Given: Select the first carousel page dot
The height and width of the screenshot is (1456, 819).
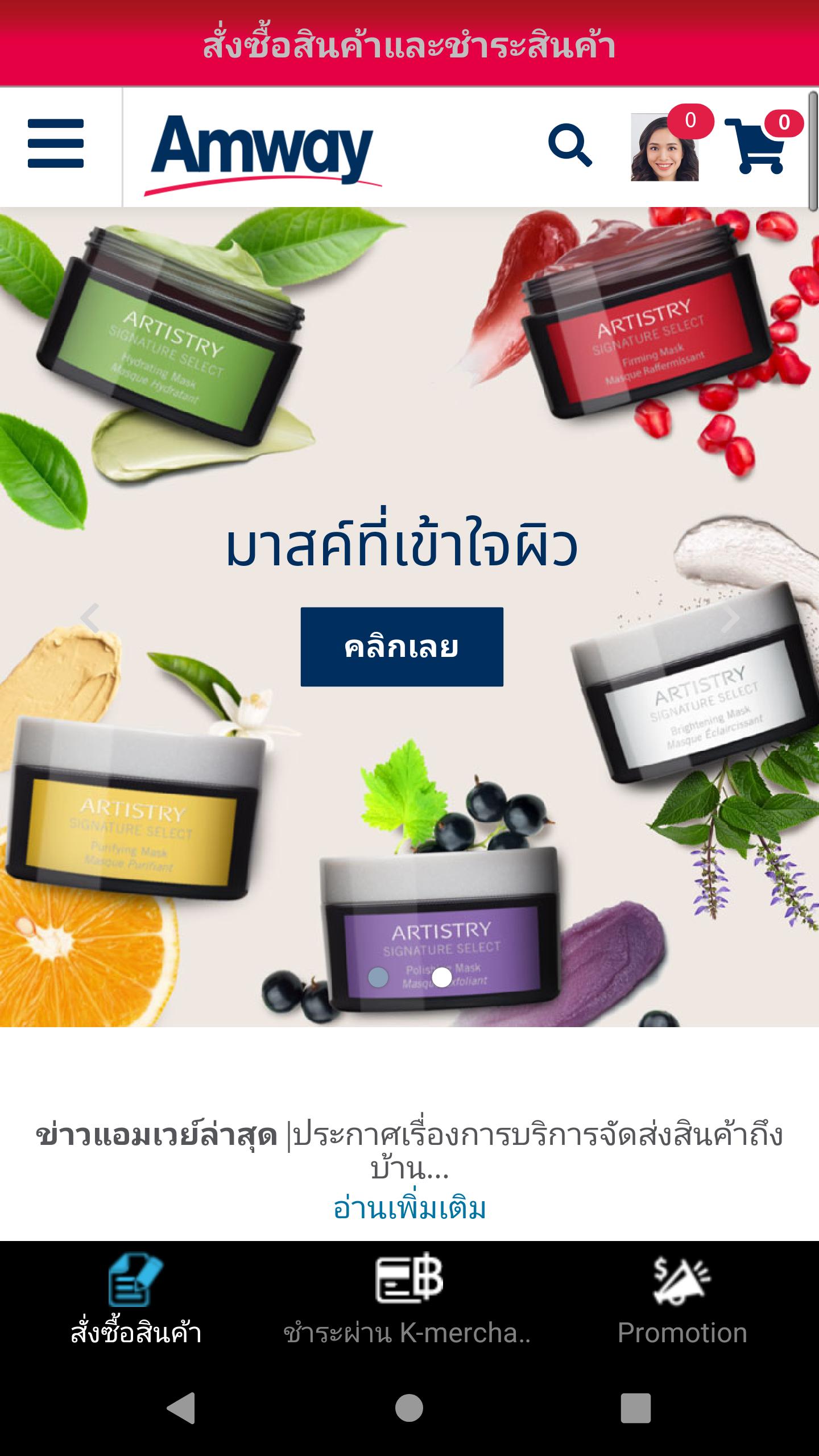Looking at the screenshot, I should pyautogui.click(x=378, y=977).
